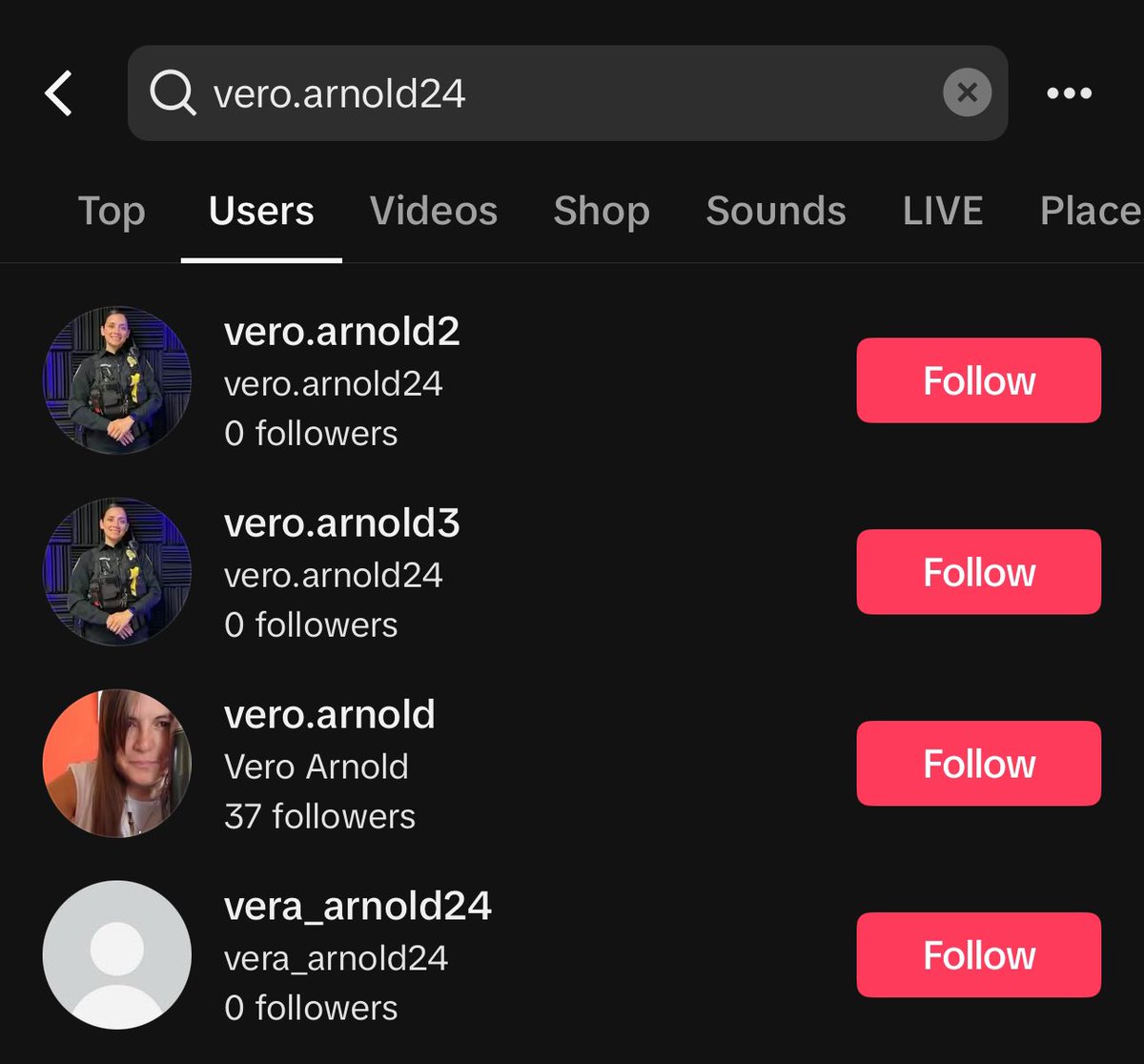Viewport: 1144px width, 1064px height.
Task: Switch to the Videos tab
Action: point(434,211)
